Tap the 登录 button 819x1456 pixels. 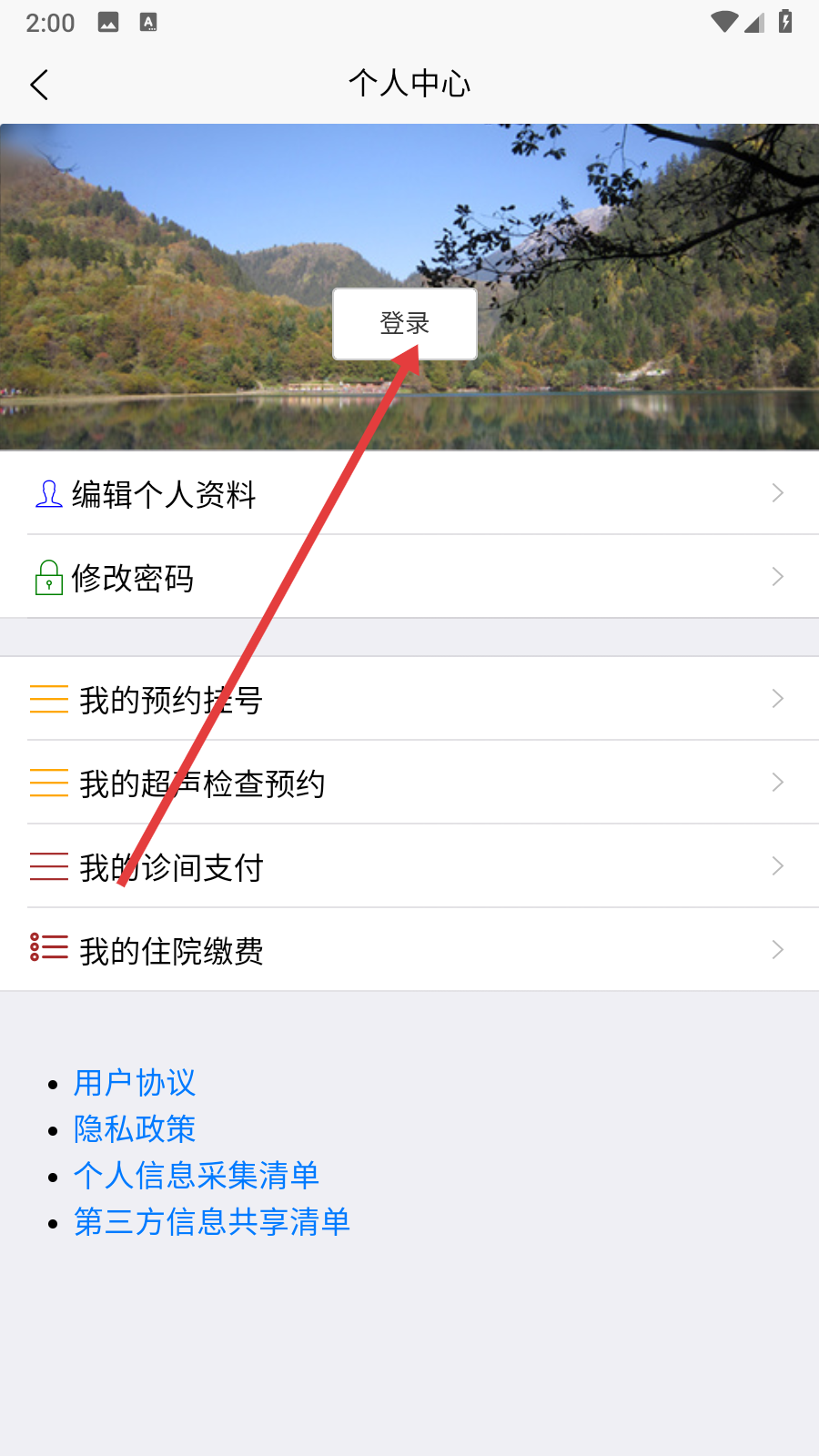coord(404,323)
